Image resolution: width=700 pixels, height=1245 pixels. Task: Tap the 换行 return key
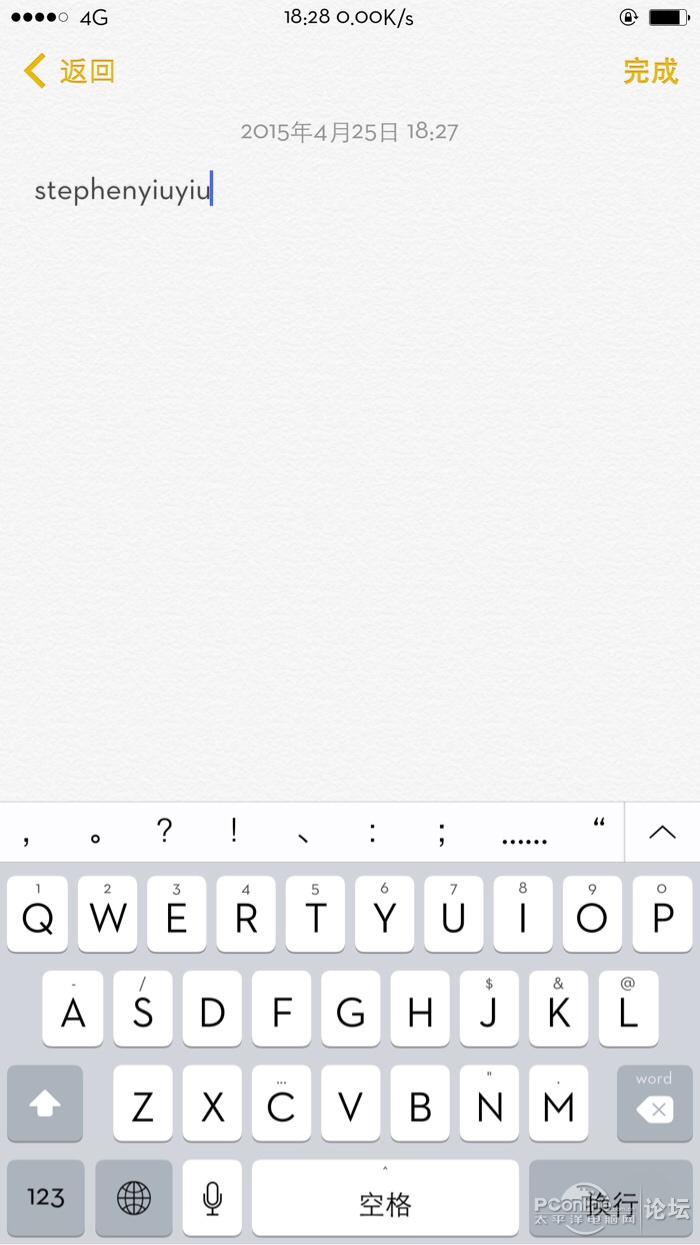click(x=611, y=1197)
